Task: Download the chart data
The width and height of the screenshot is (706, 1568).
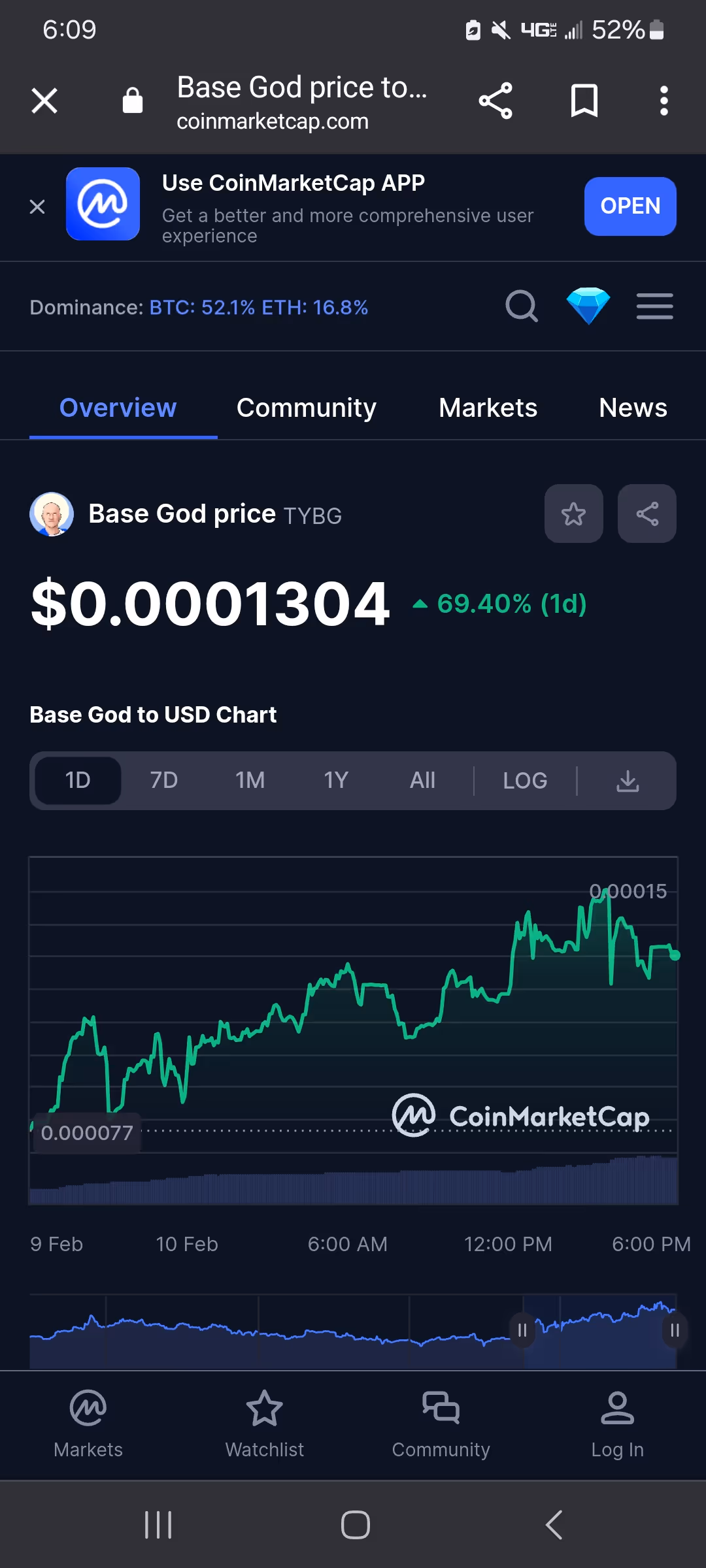Action: pos(628,780)
